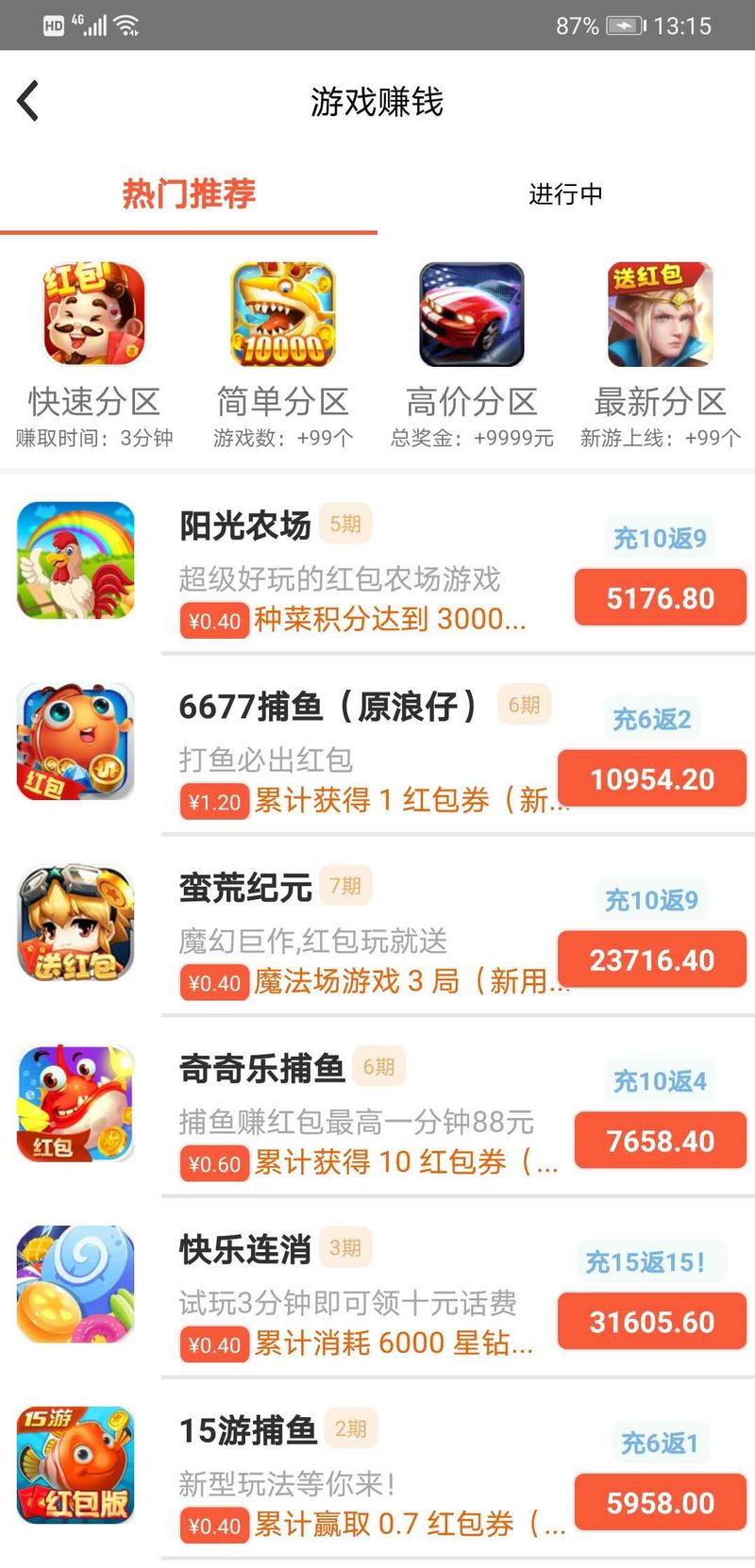The width and height of the screenshot is (755, 1568).
Task: Switch to the 热门推荐 tab
Action: [189, 194]
